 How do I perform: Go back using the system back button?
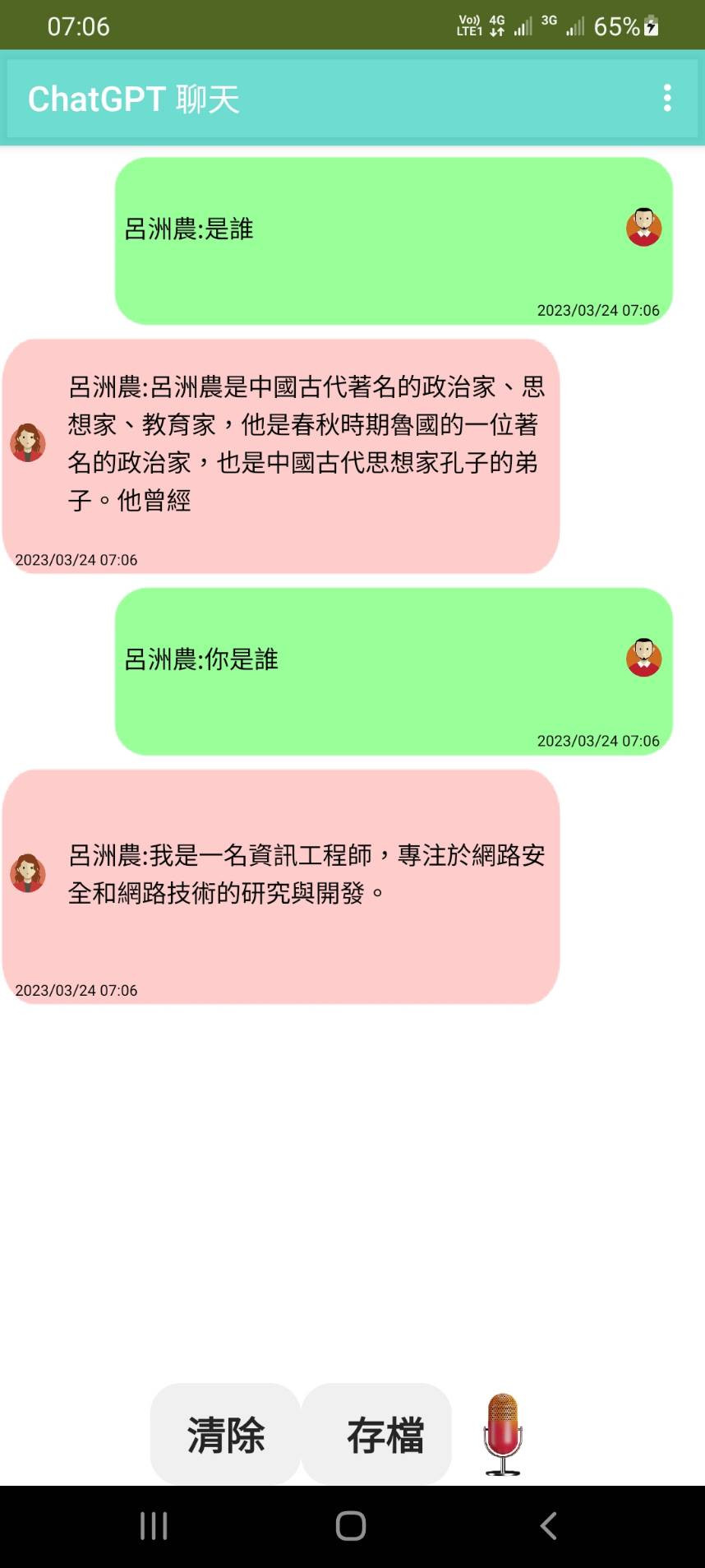pos(548,1526)
